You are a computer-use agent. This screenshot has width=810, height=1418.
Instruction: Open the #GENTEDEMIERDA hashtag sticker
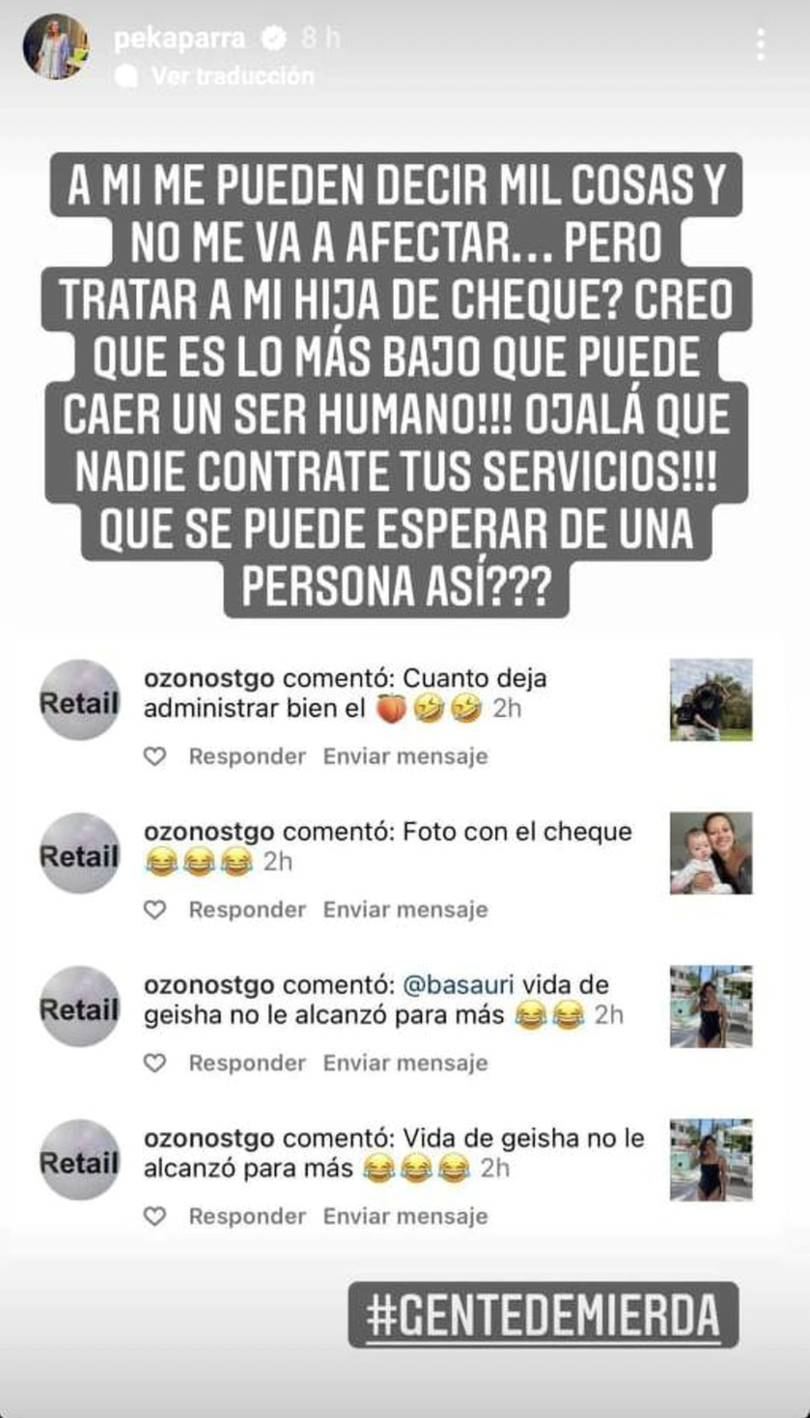(x=542, y=1314)
